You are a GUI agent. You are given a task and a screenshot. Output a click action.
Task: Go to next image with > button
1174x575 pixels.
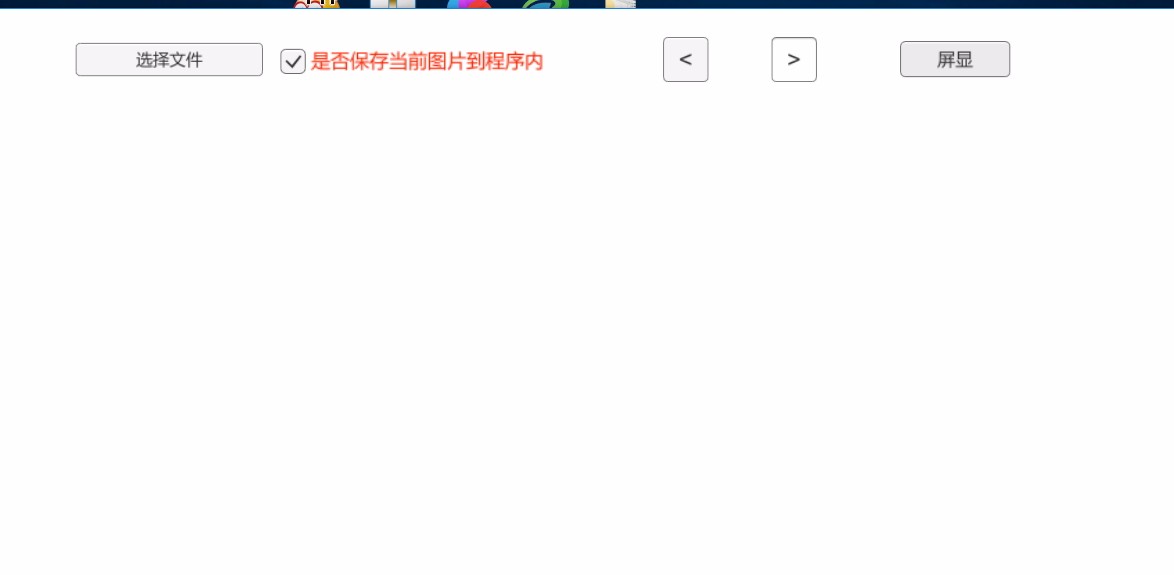(793, 60)
